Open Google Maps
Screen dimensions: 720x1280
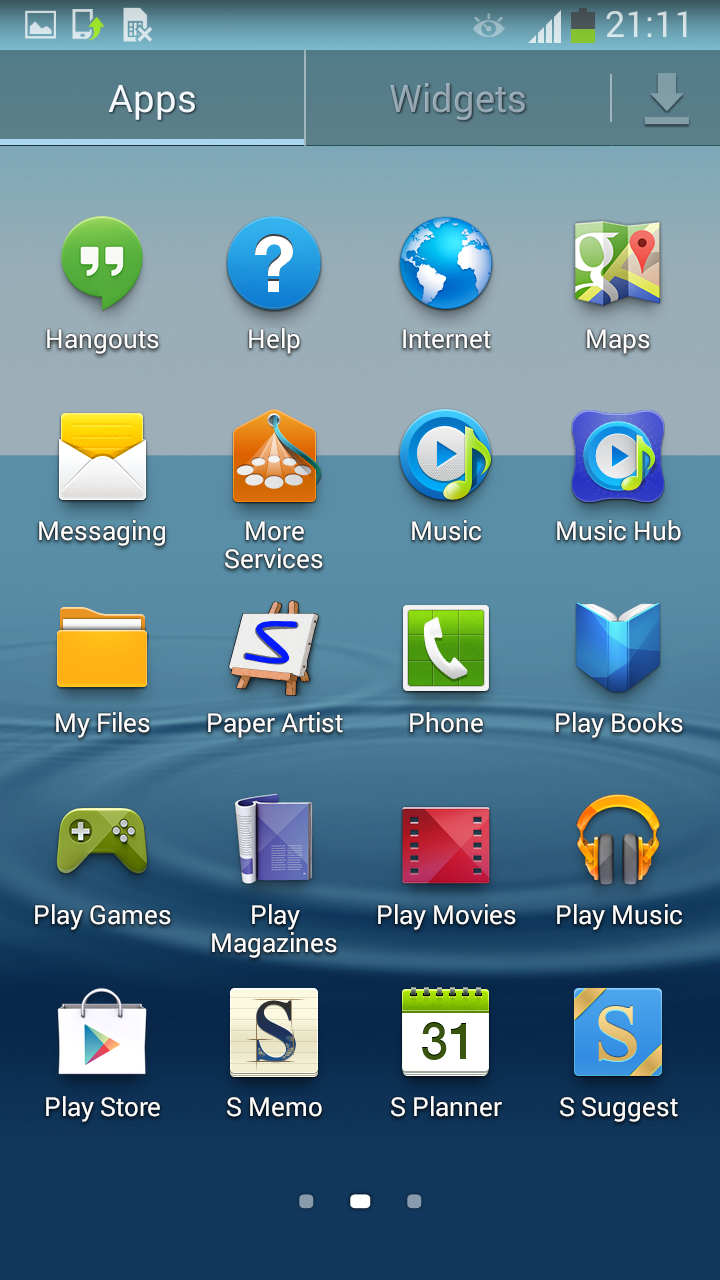click(x=618, y=264)
